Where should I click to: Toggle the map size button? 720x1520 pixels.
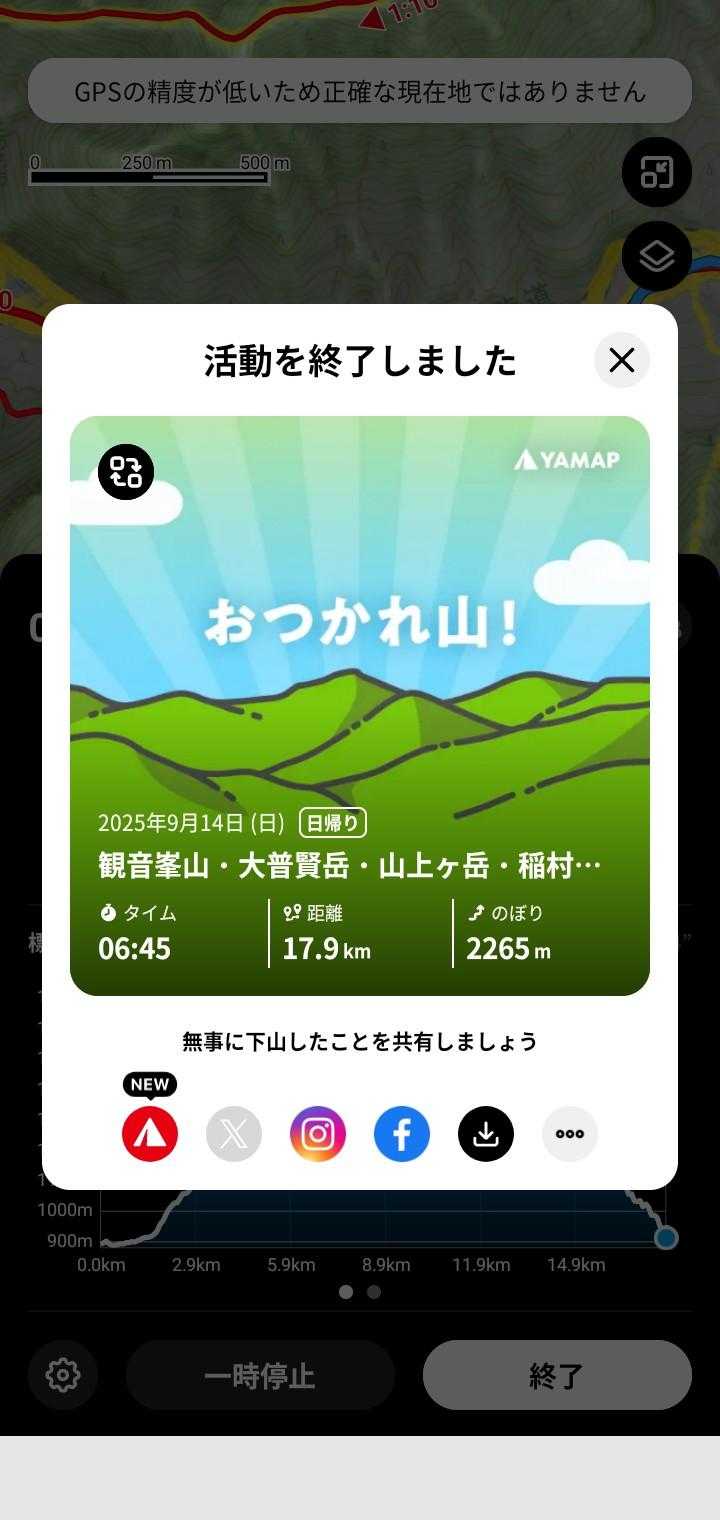(657, 173)
